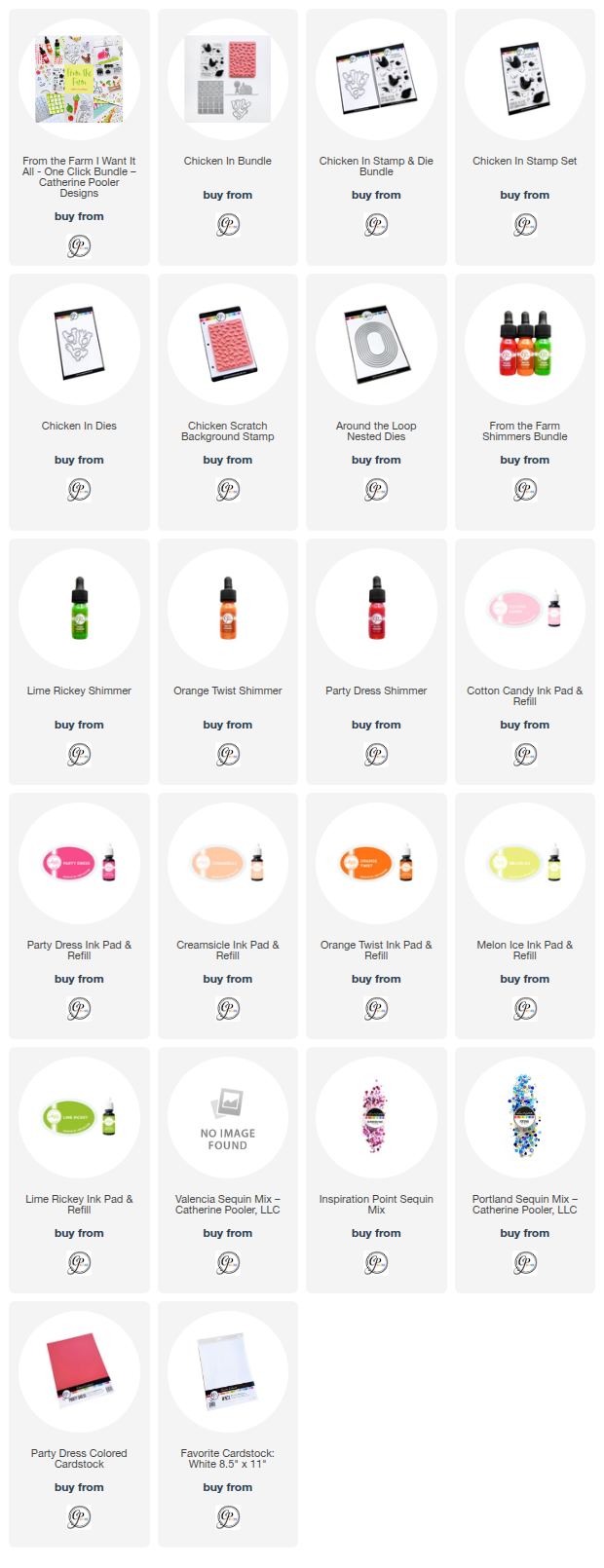Tap shop icon under Valencia Sequin Mix
604x1568 pixels.
pyautogui.click(x=228, y=1263)
